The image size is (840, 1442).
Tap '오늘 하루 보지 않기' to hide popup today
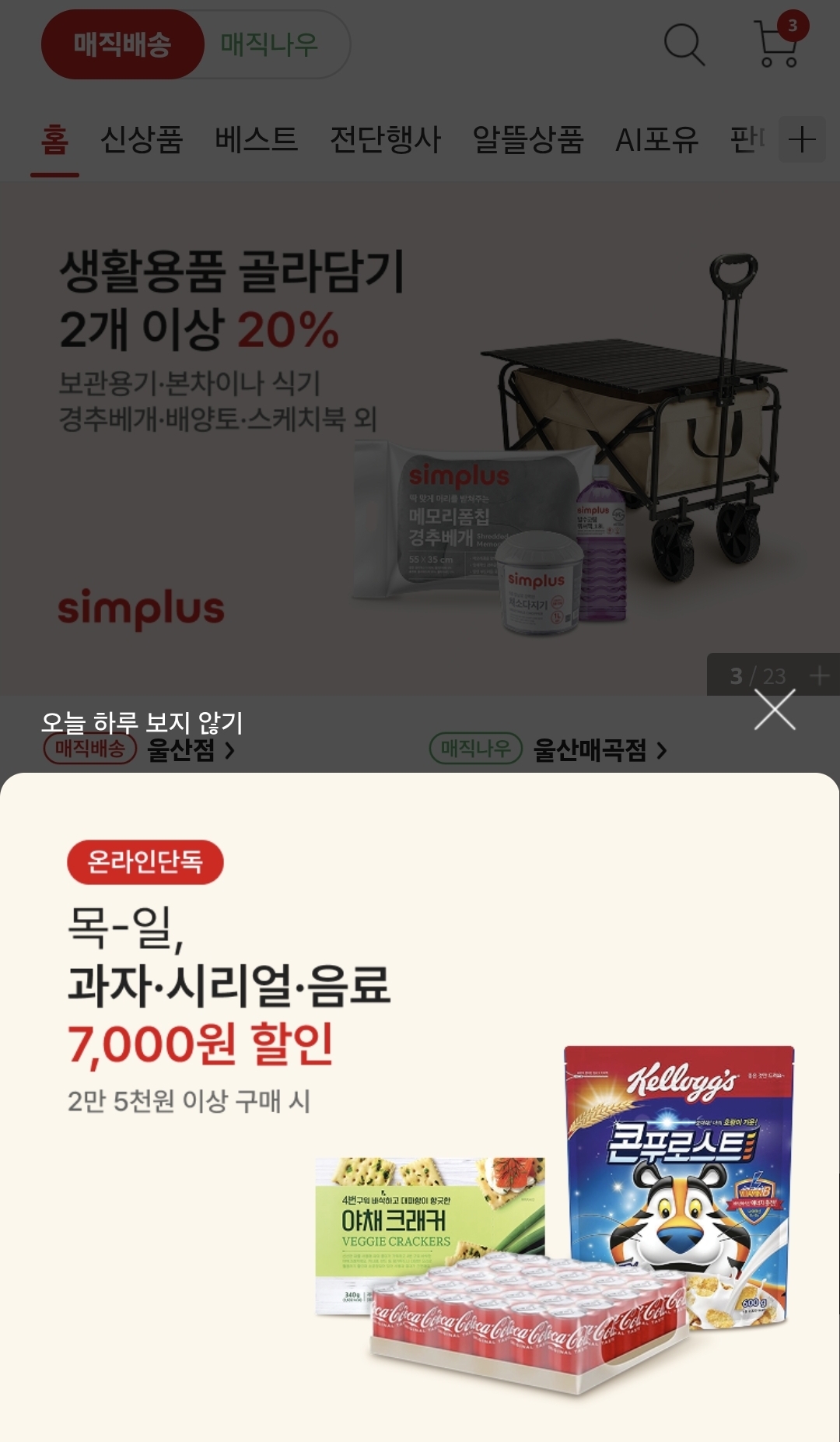click(x=142, y=722)
